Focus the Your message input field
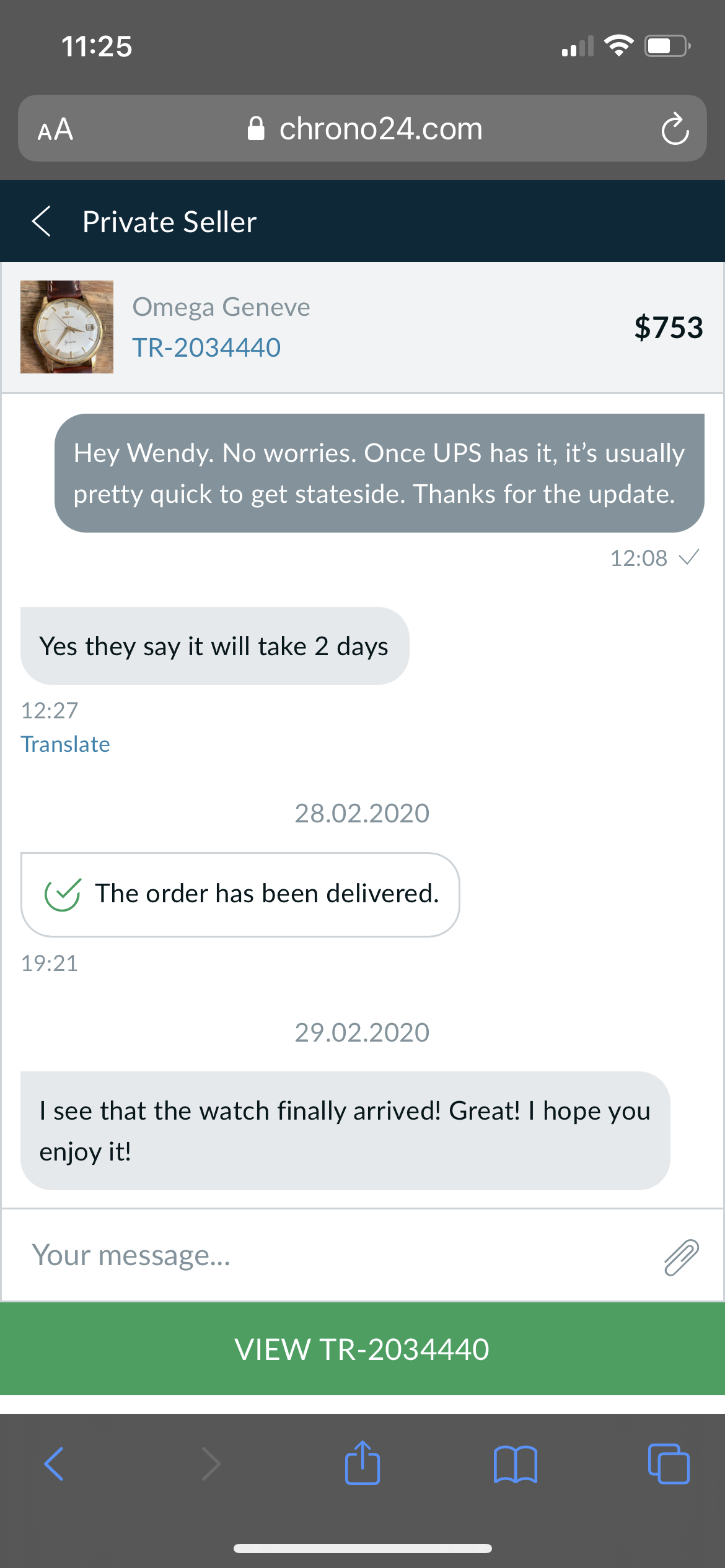Screen dimensions: 725x1568 (335, 1256)
